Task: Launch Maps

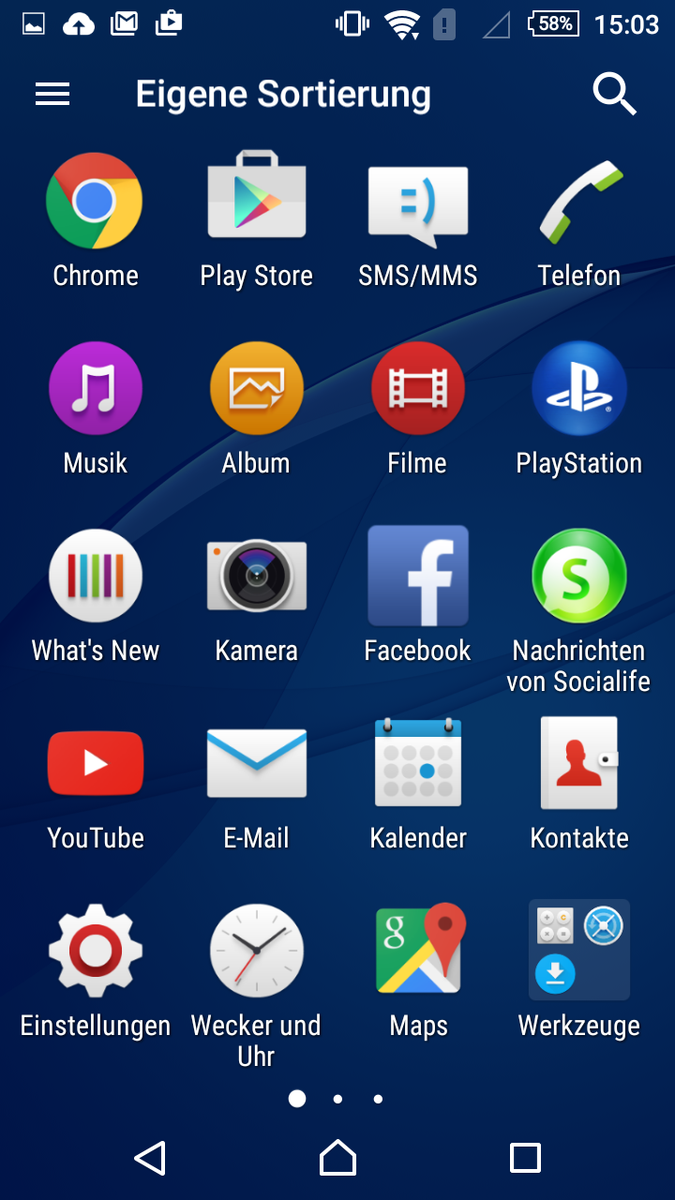Action: 418,951
